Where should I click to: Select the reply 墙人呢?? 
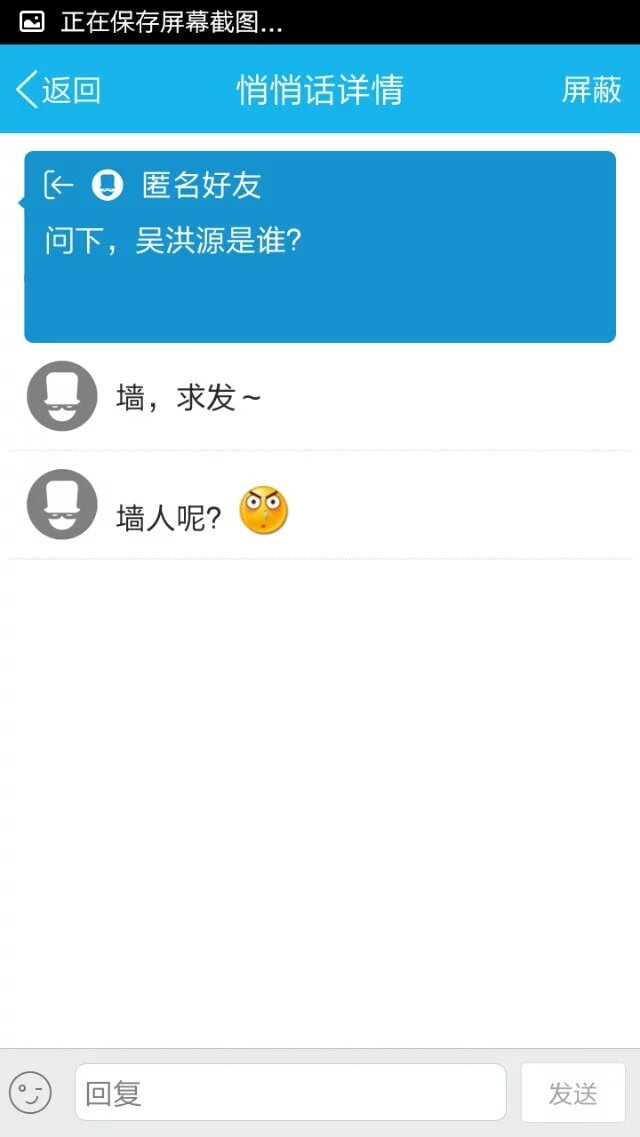[x=319, y=505]
